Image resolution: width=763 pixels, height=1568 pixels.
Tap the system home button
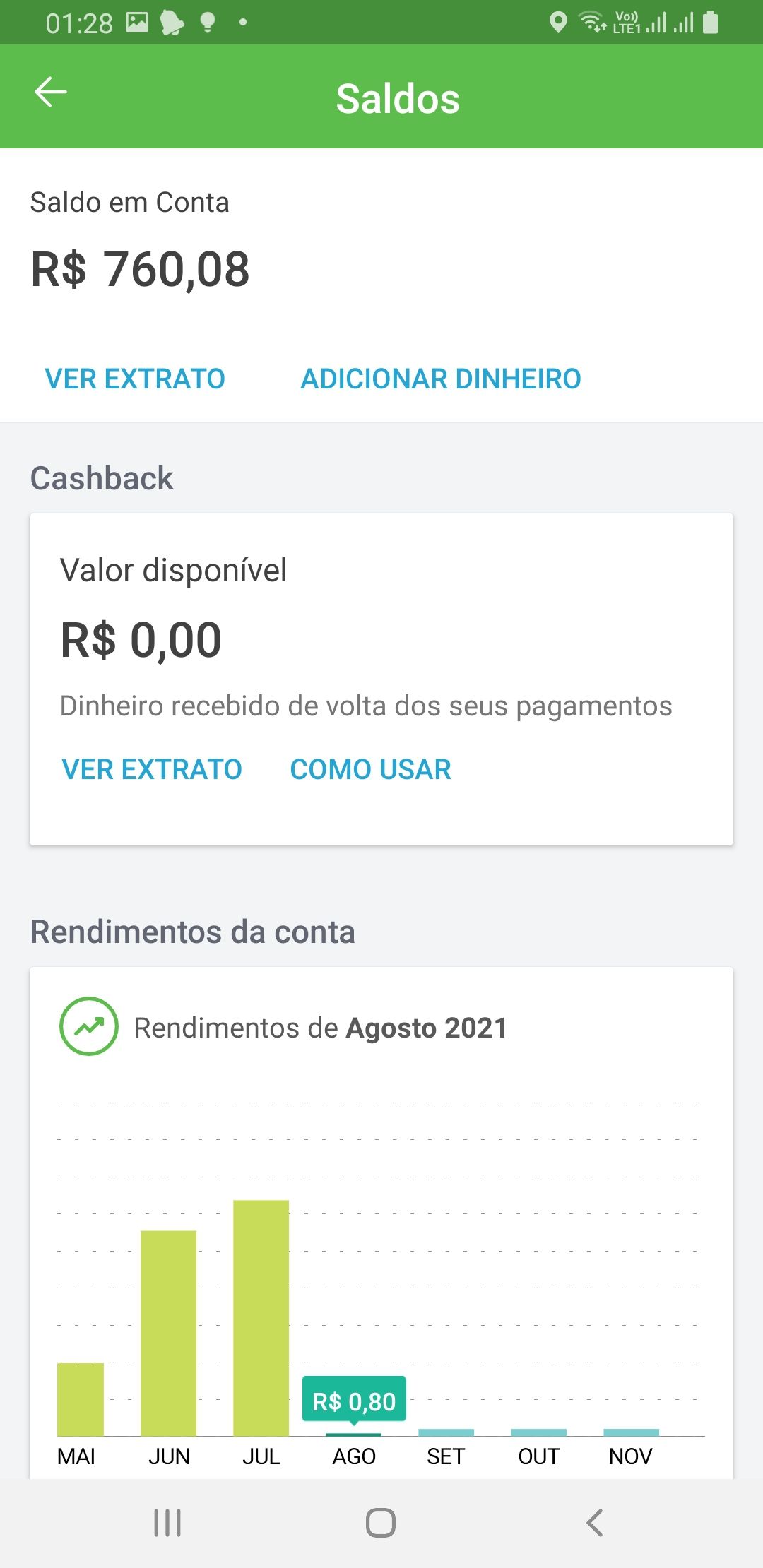coord(381,1523)
